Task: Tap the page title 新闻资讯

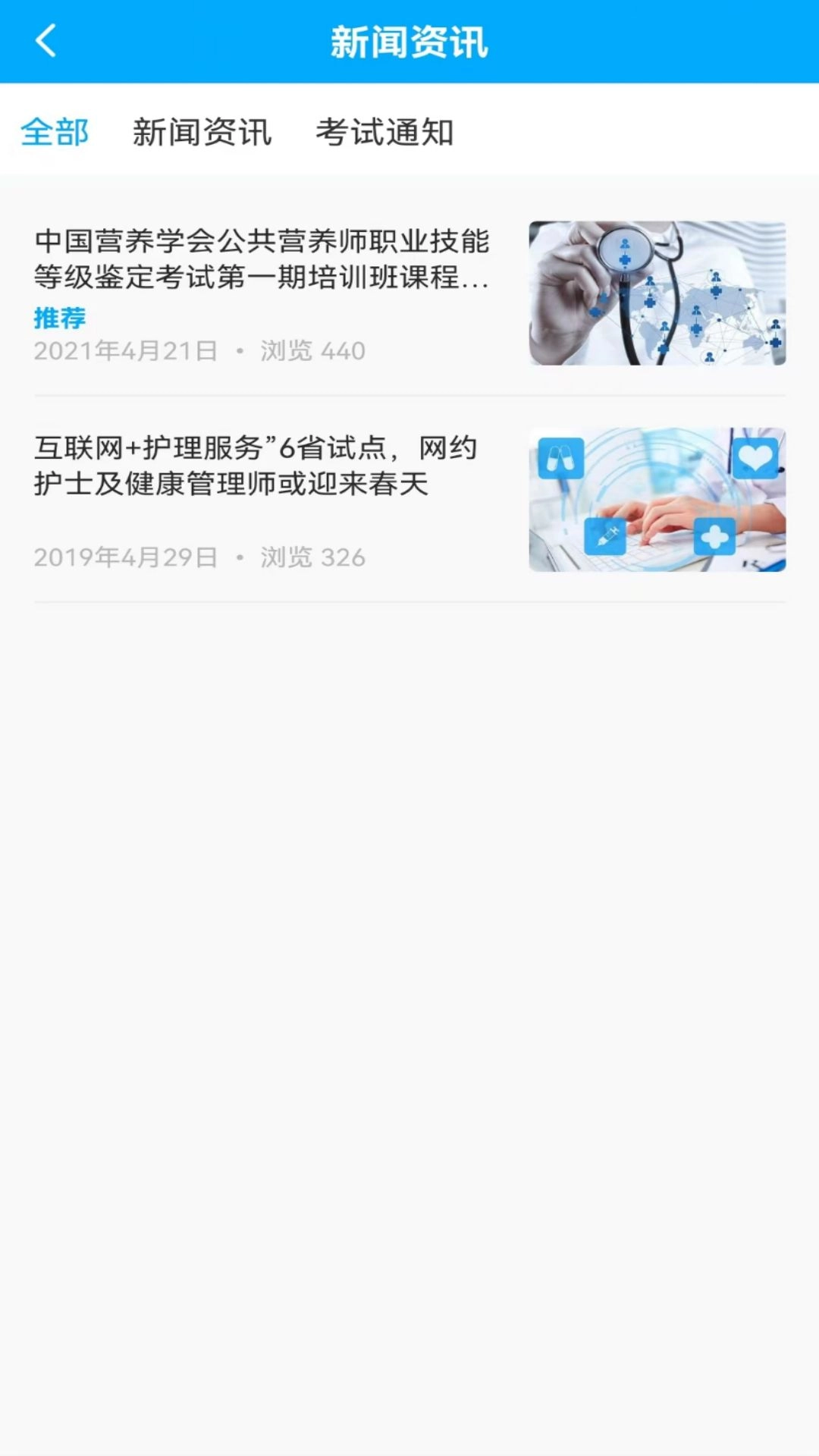Action: [x=409, y=42]
